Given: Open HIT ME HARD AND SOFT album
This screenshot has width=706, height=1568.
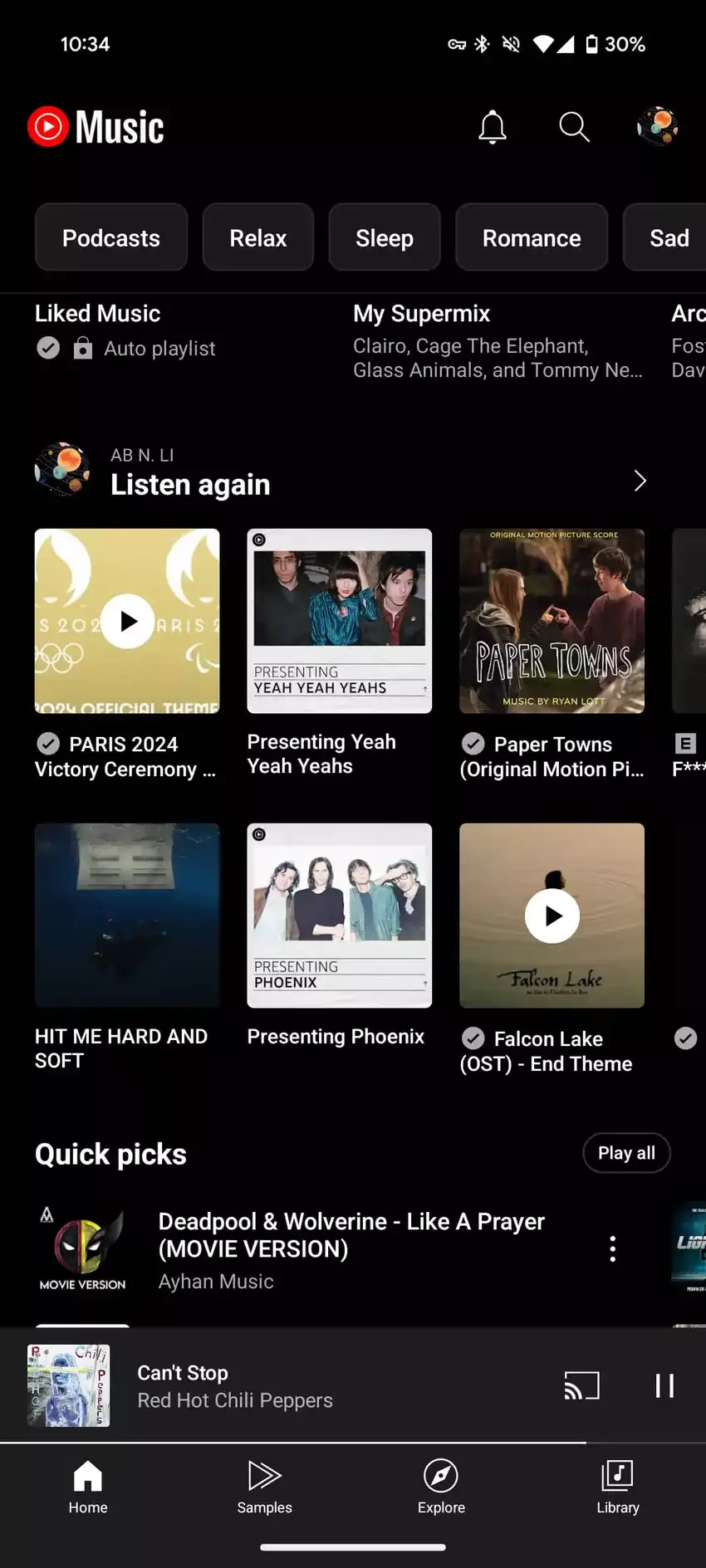Looking at the screenshot, I should (x=127, y=915).
